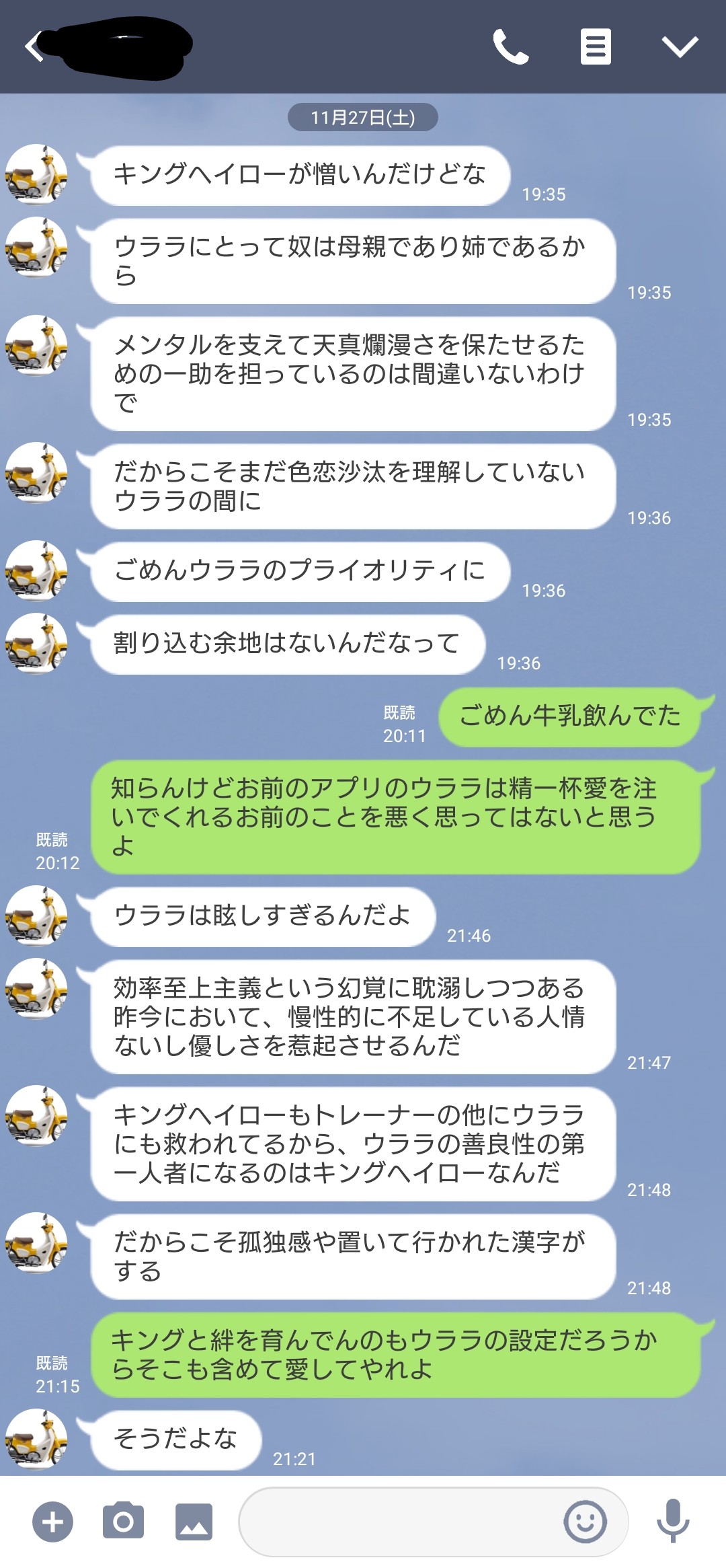726x1568 pixels.
Task: Open the notes and albums icon
Action: 596,46
